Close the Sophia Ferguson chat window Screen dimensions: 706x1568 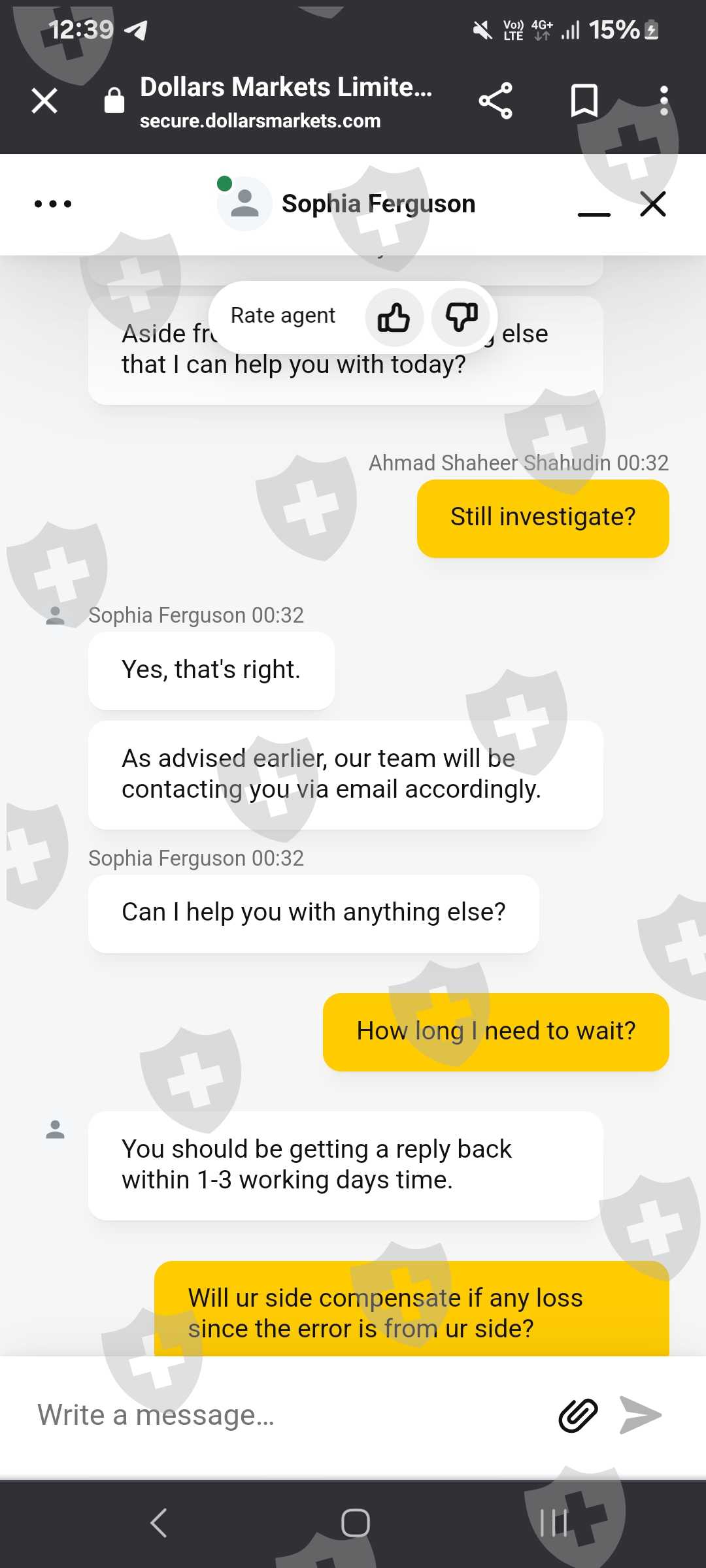653,204
